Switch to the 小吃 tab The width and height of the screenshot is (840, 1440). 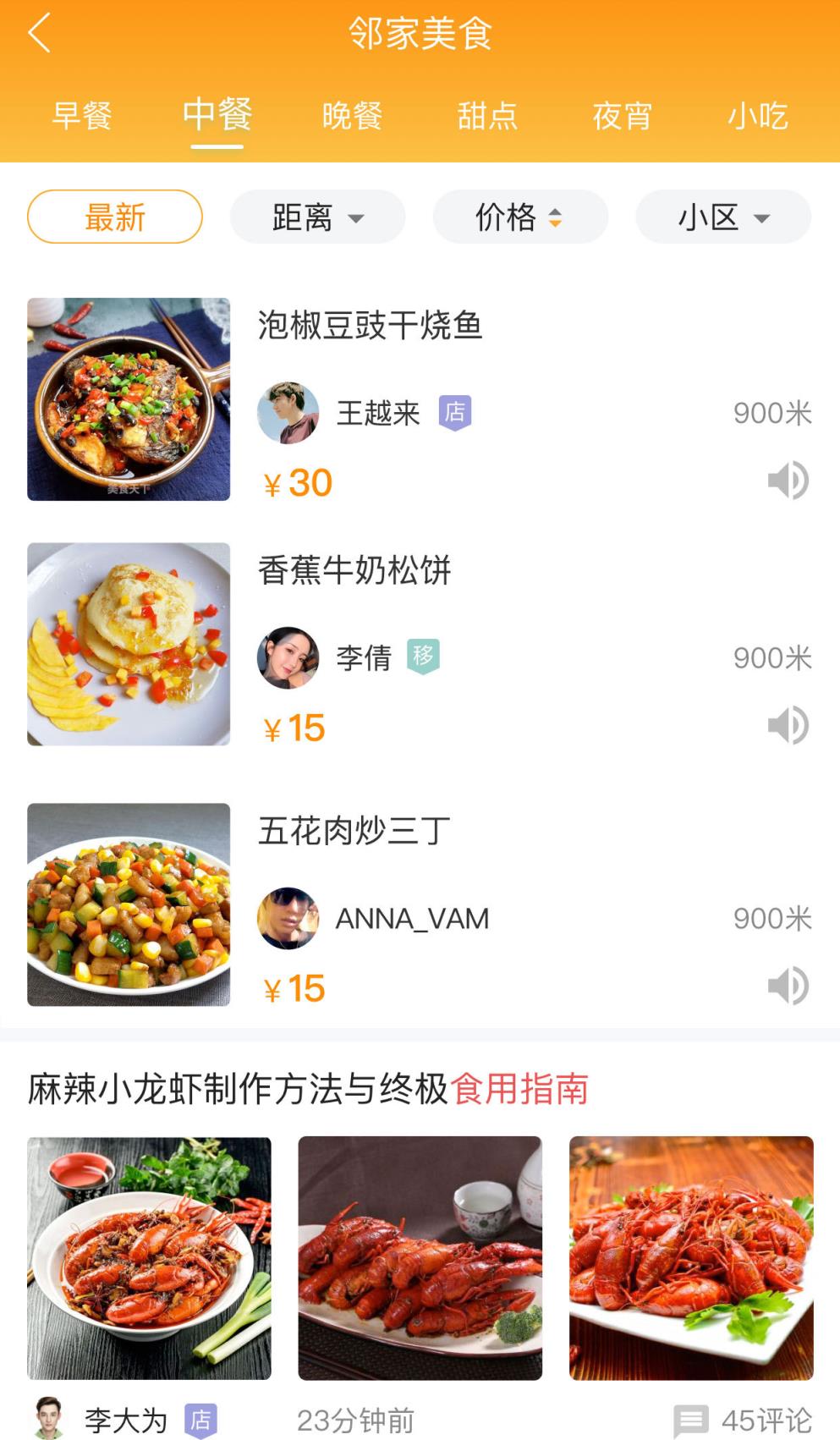(x=758, y=115)
